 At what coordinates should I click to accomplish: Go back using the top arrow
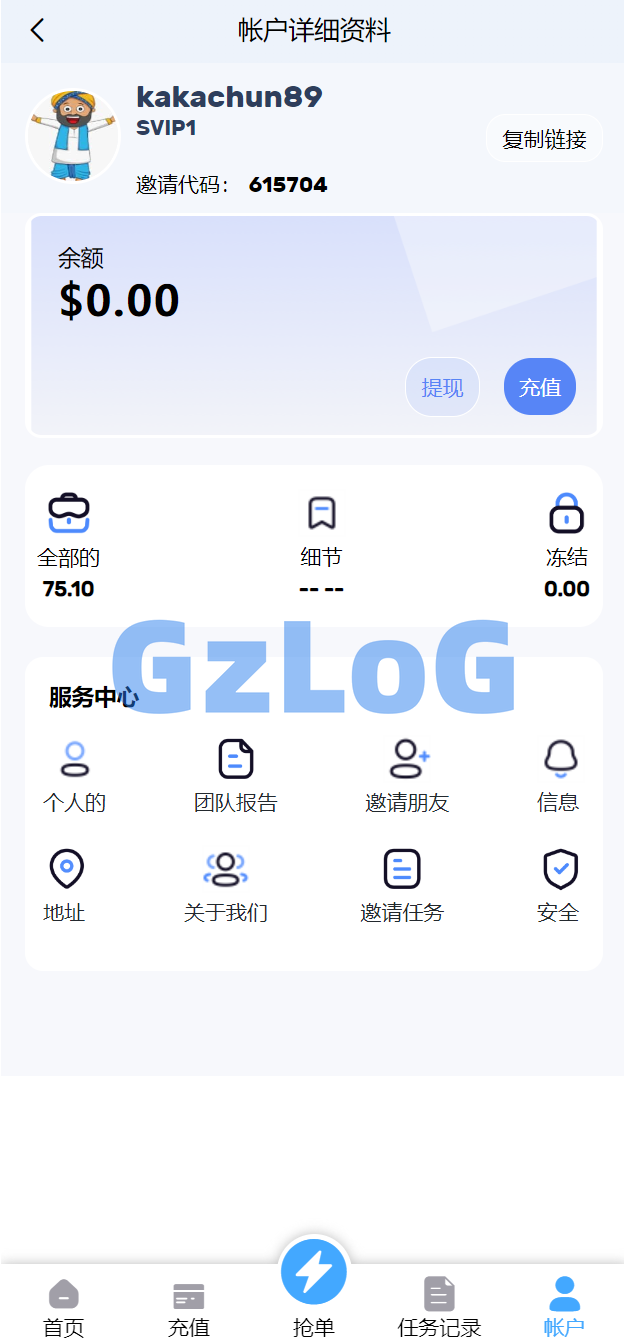(37, 30)
